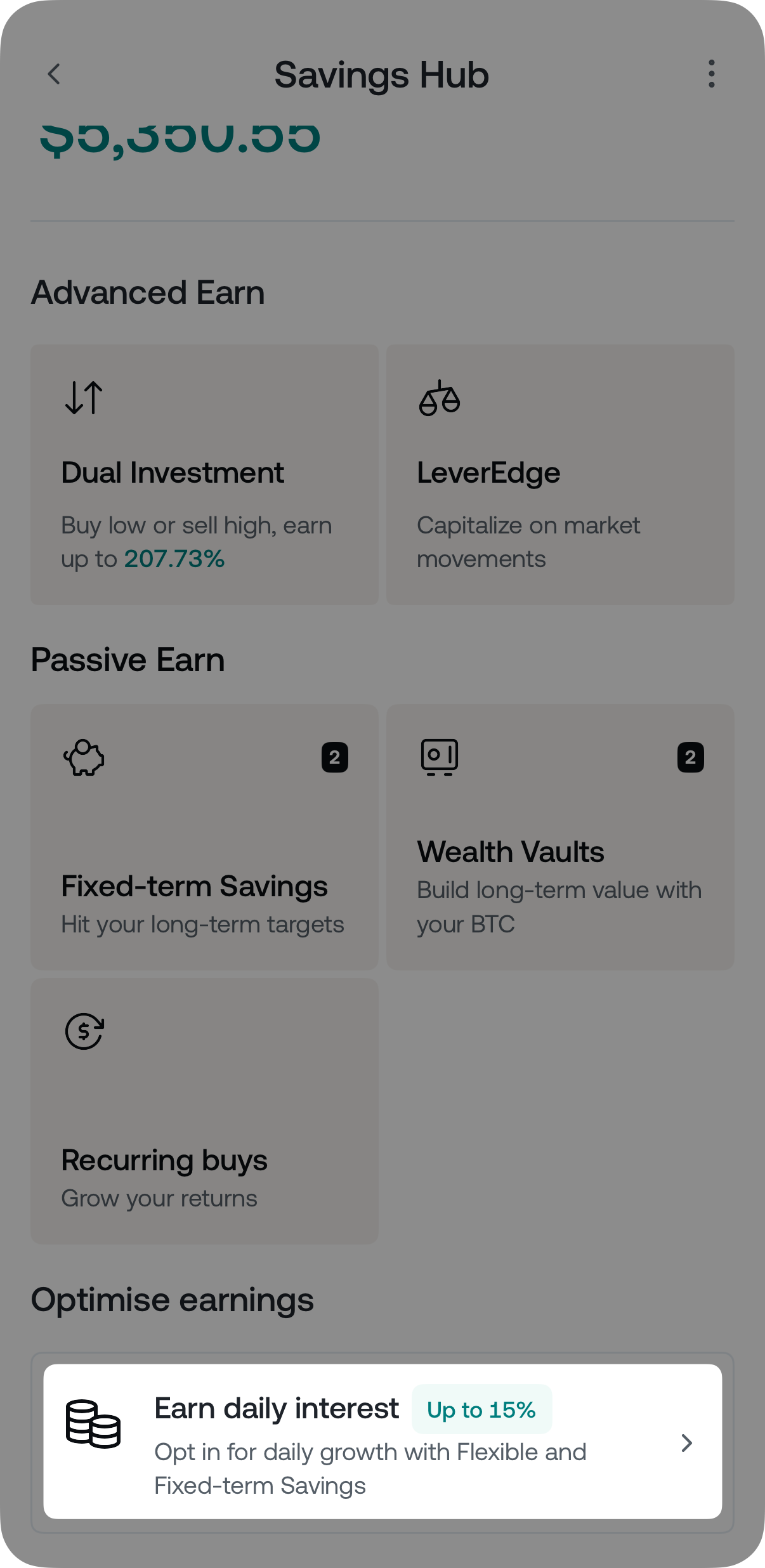This screenshot has width=765, height=1568.
Task: Tap the badge showing 2 on Wealth Vaults
Action: click(689, 757)
